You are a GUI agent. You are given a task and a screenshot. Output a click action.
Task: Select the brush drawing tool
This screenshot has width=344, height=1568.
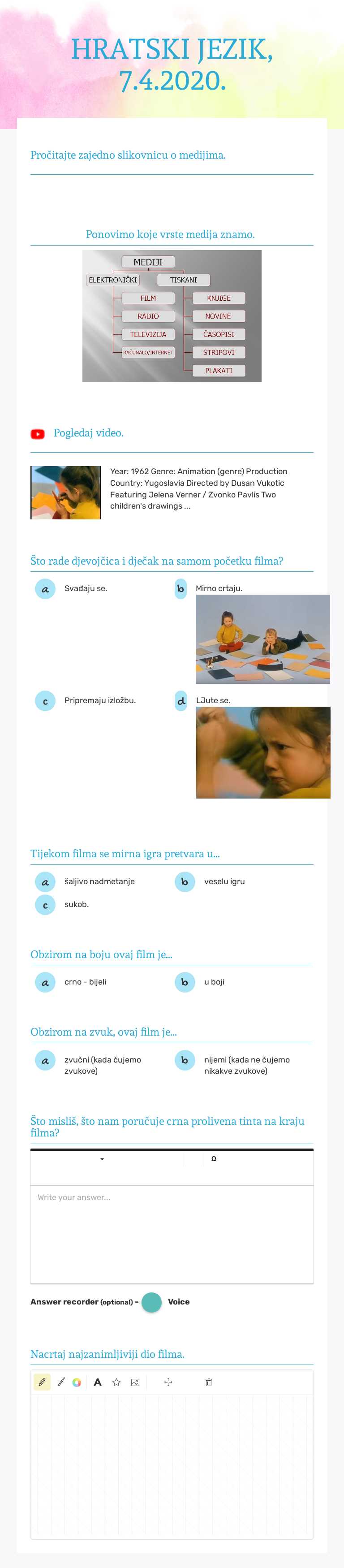[61, 1382]
